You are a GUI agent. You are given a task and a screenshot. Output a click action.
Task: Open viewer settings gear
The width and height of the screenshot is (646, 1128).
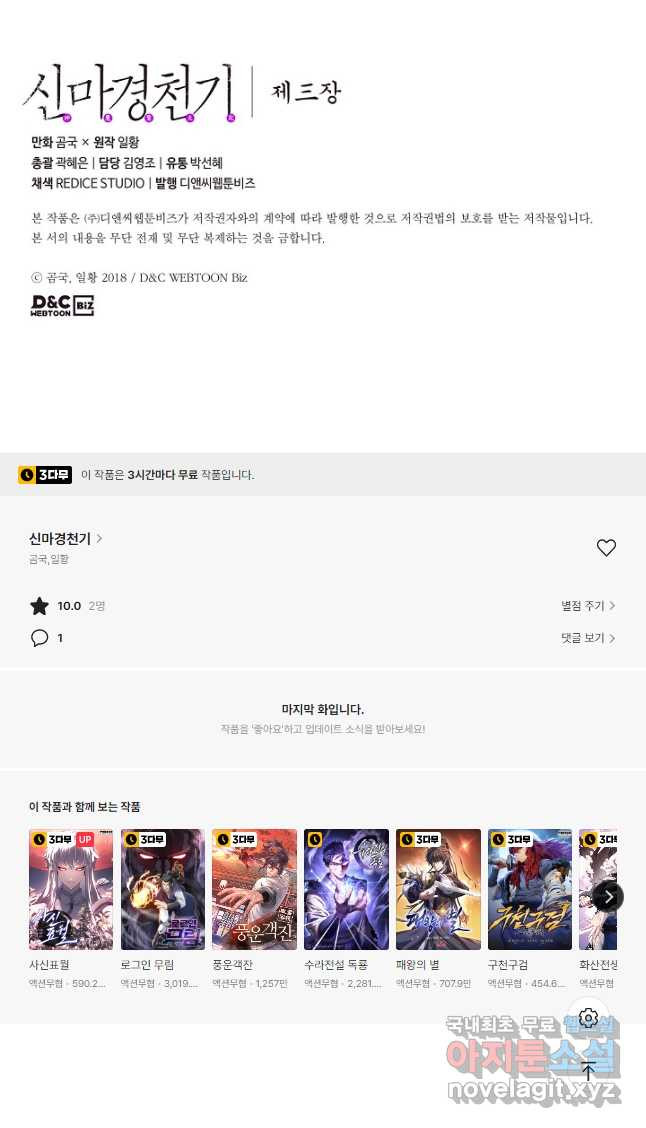click(588, 1018)
